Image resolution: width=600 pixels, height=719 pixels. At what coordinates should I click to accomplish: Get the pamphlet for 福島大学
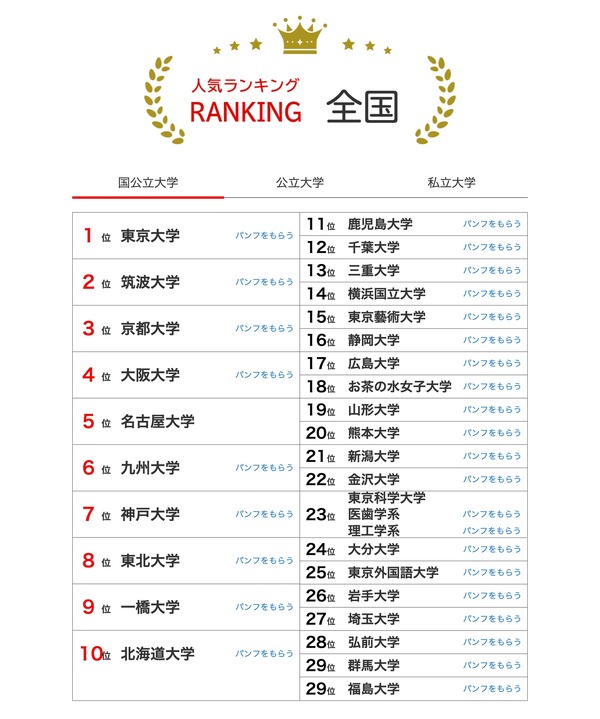(x=492, y=689)
